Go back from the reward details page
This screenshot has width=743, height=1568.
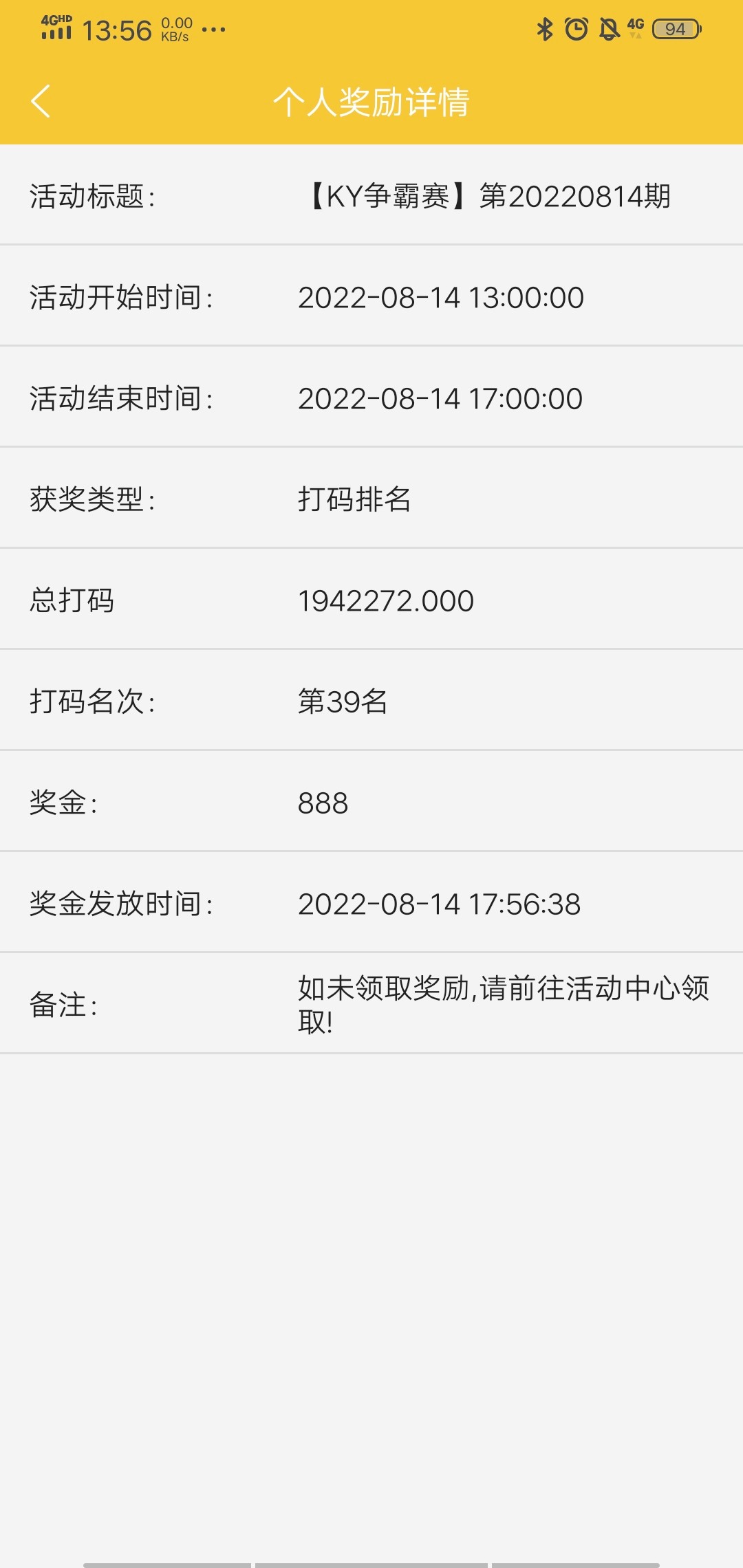pyautogui.click(x=41, y=101)
